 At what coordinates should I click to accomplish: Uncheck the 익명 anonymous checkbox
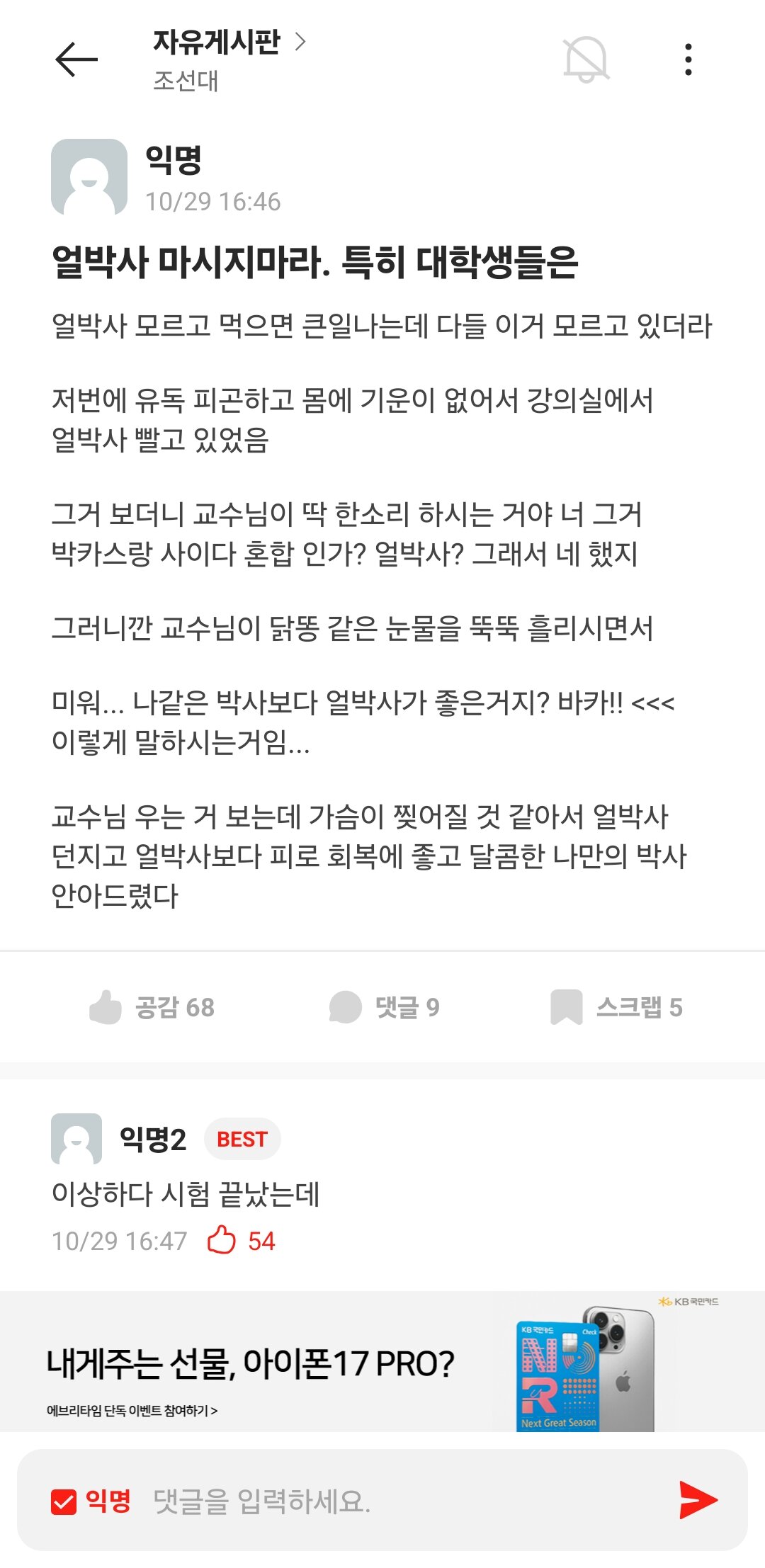[x=64, y=1501]
